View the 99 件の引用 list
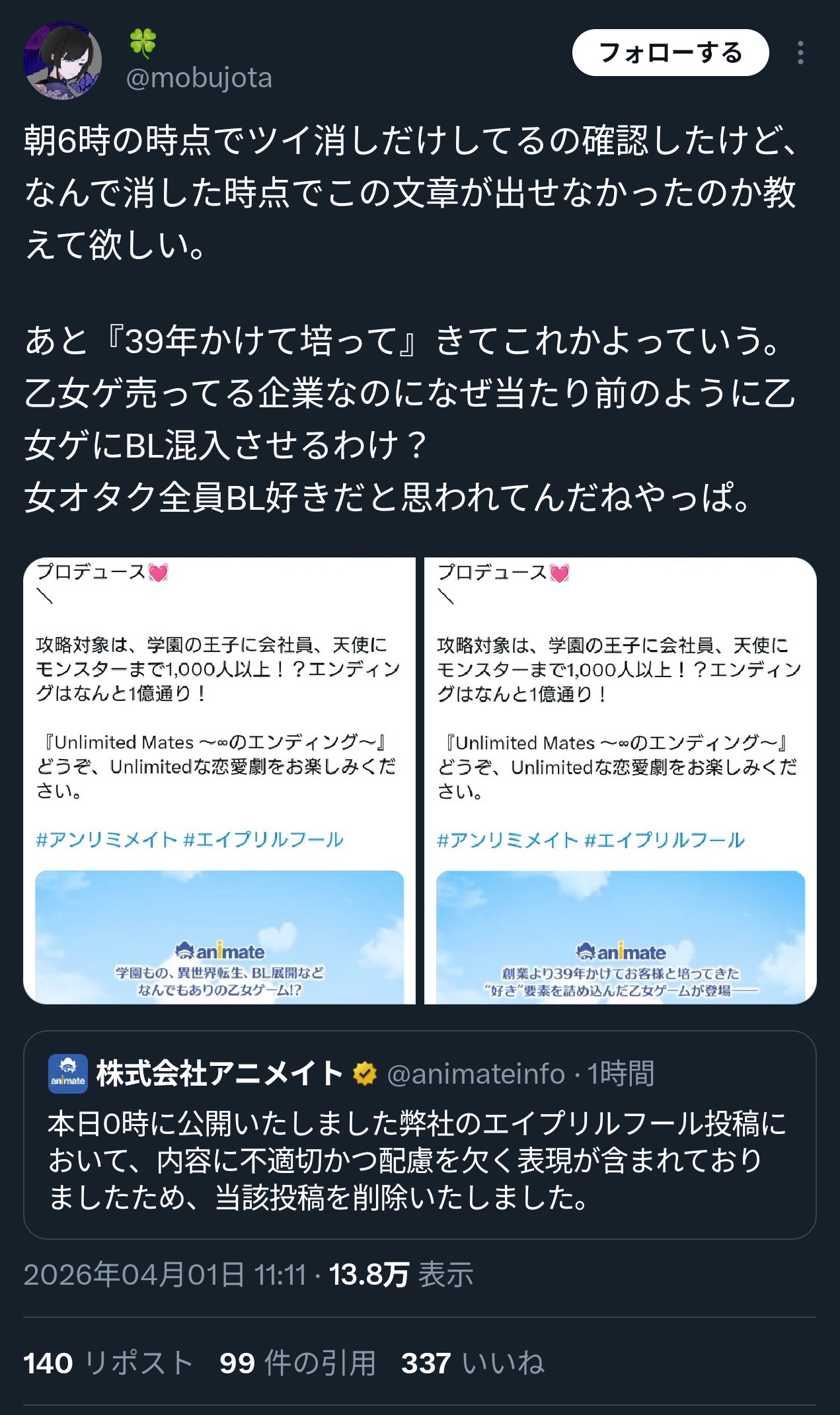 [x=297, y=1363]
